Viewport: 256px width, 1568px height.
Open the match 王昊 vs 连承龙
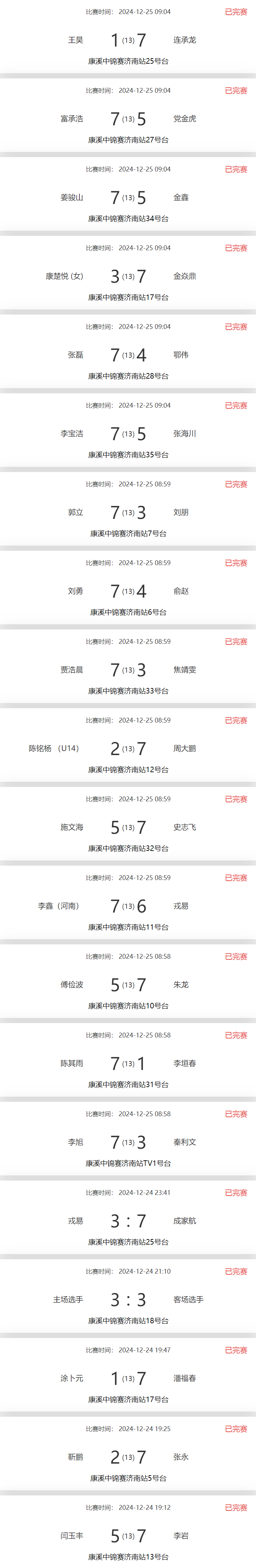[x=128, y=40]
